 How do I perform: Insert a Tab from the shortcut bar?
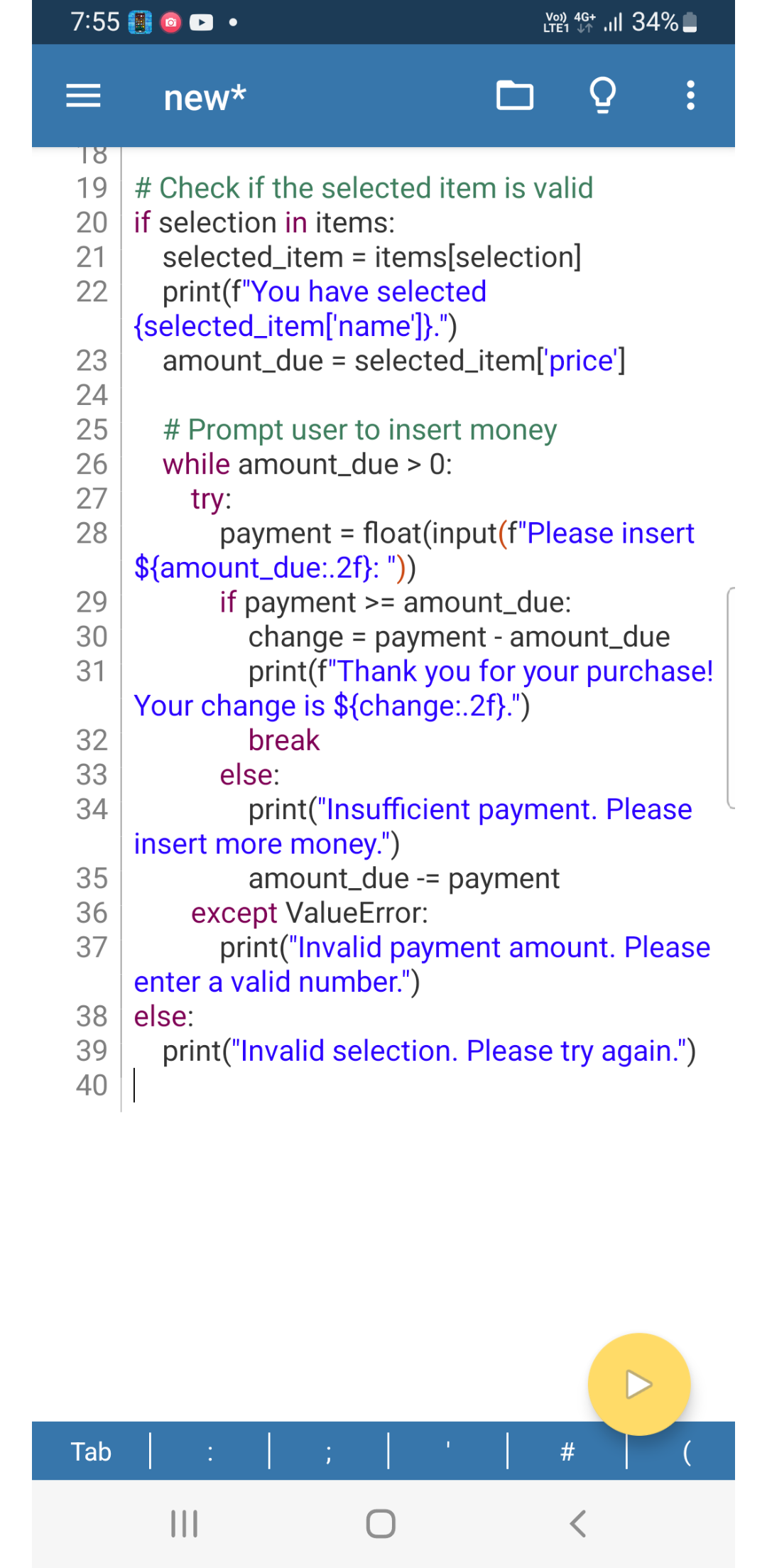click(x=91, y=1451)
